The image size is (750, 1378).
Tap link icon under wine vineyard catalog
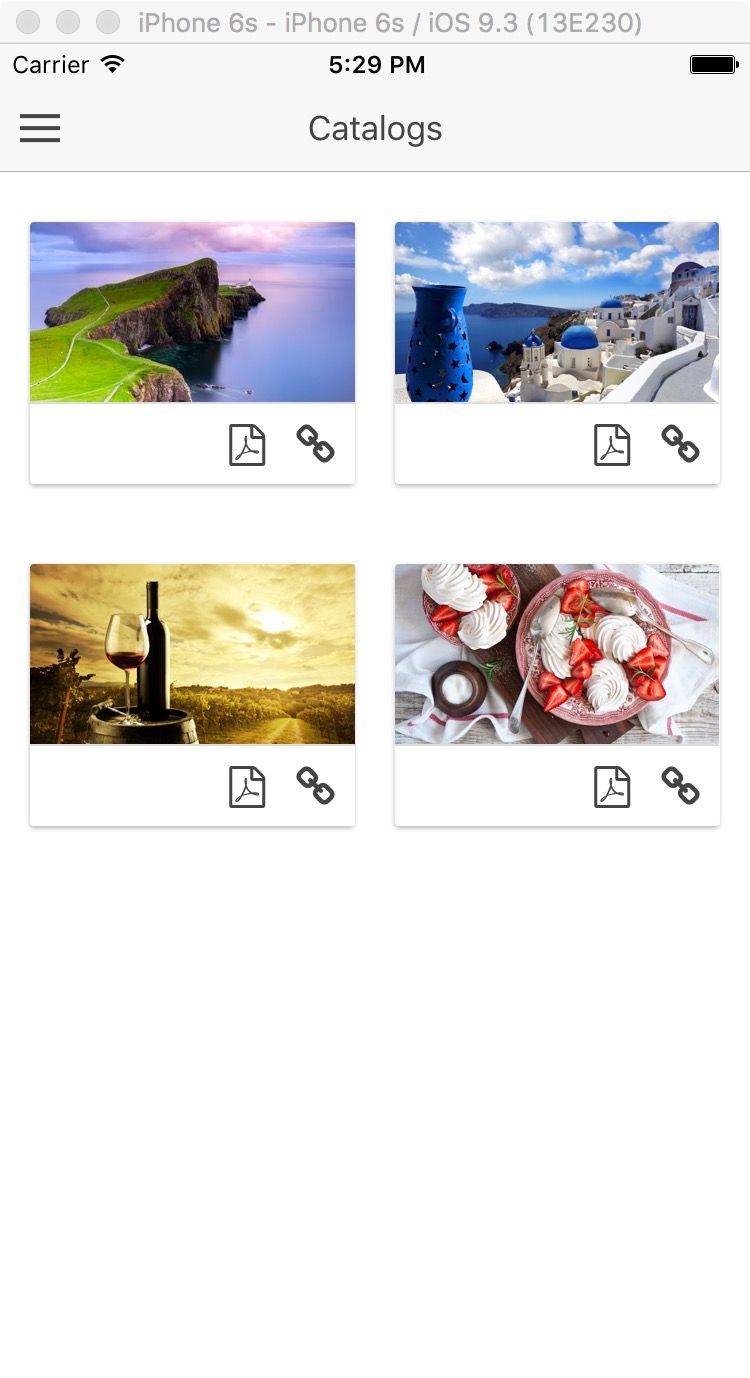click(x=315, y=785)
